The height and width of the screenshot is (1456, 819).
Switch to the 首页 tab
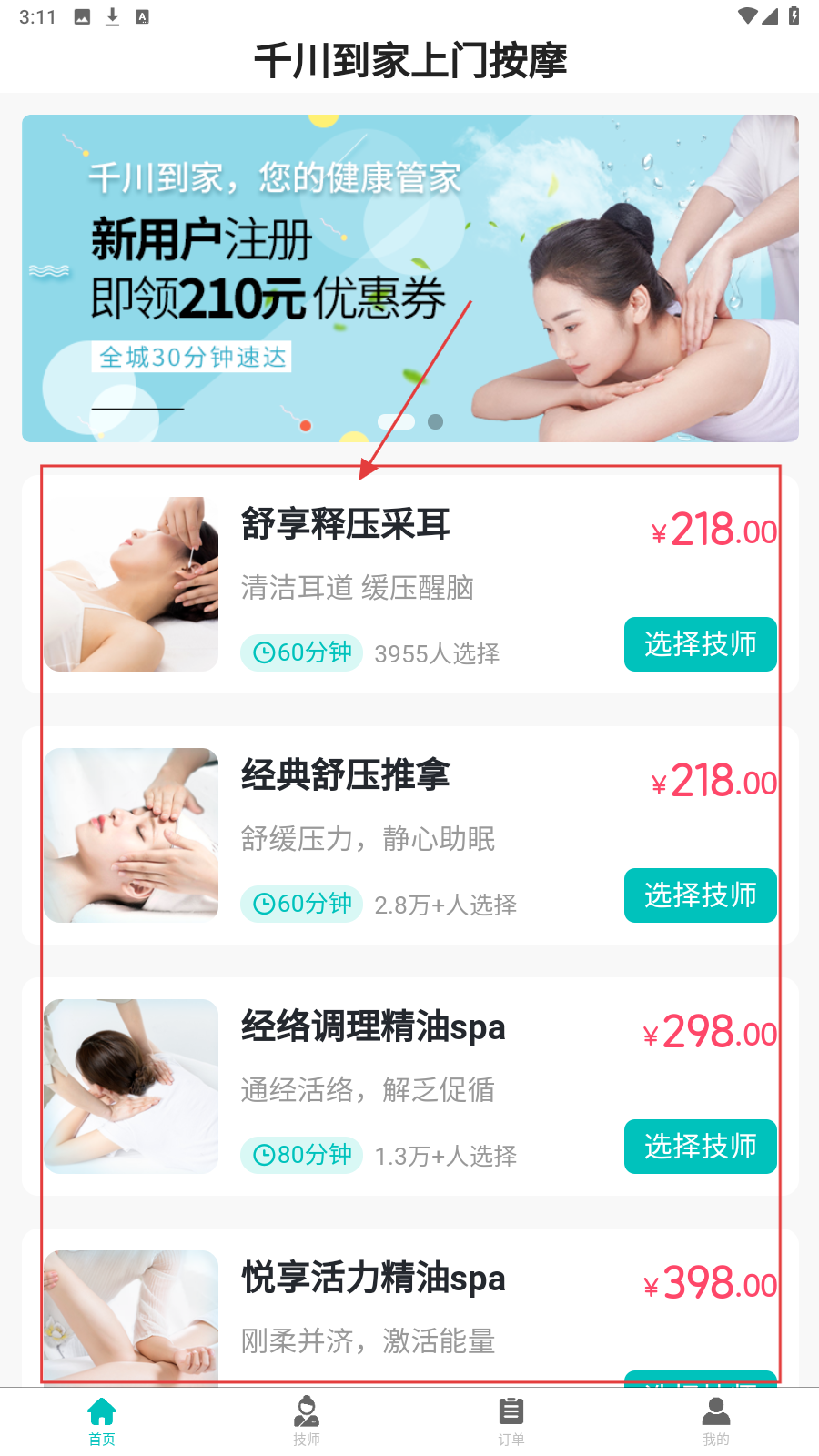(x=102, y=1421)
